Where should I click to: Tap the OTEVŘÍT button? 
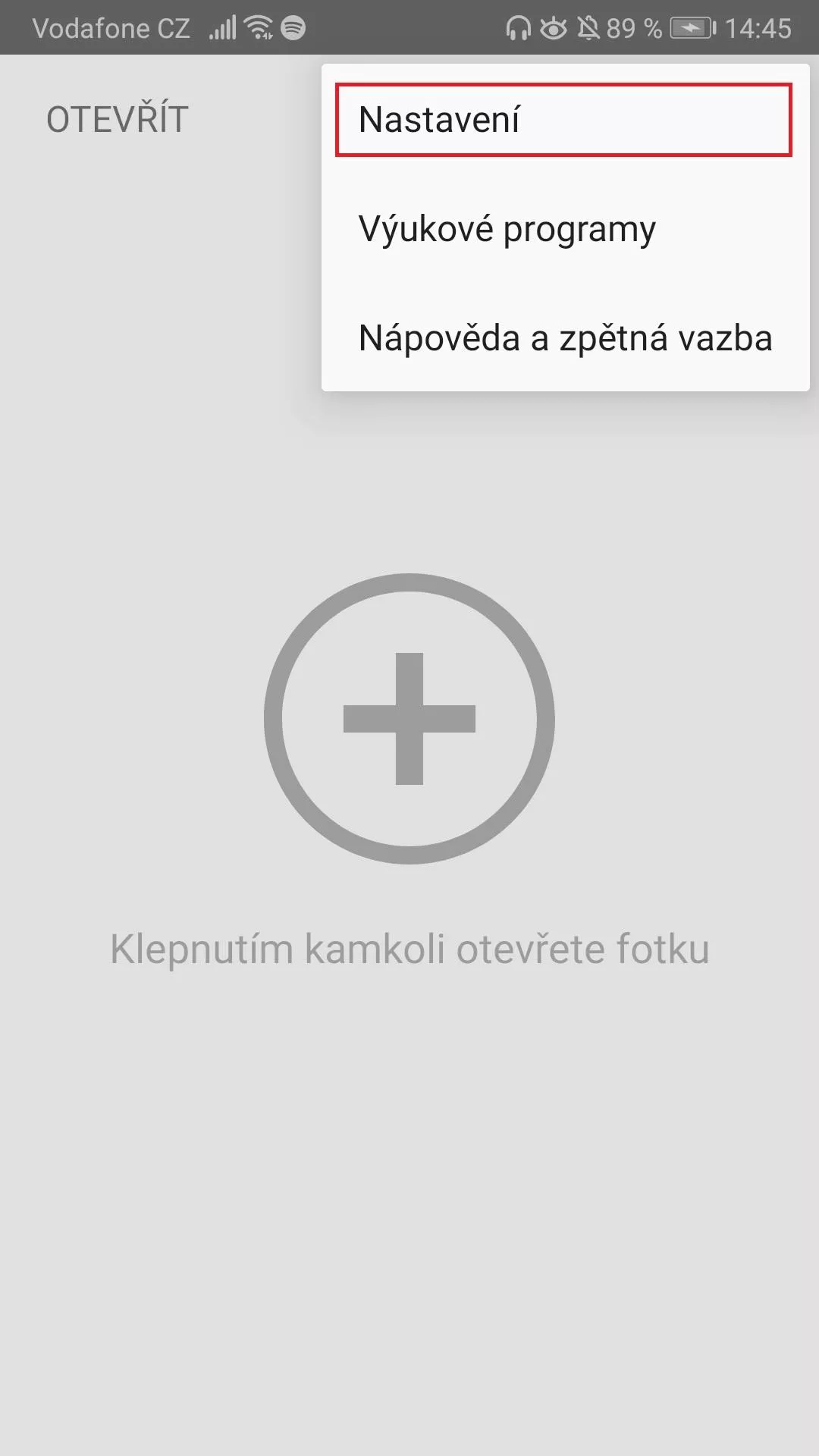tap(118, 120)
